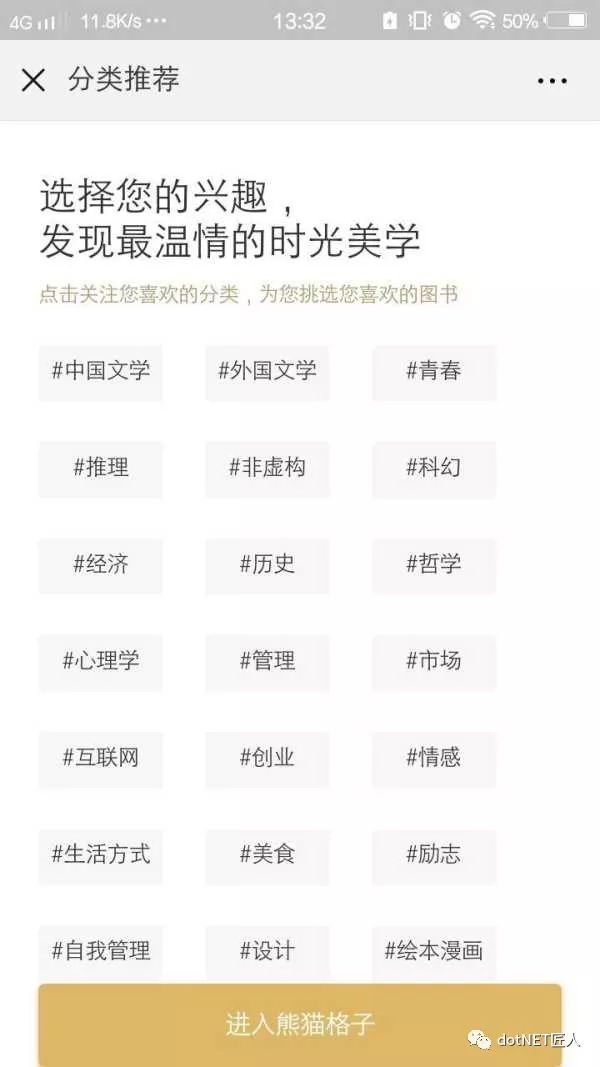Tap the #青春 category
This screenshot has width=600, height=1067.
(x=434, y=372)
